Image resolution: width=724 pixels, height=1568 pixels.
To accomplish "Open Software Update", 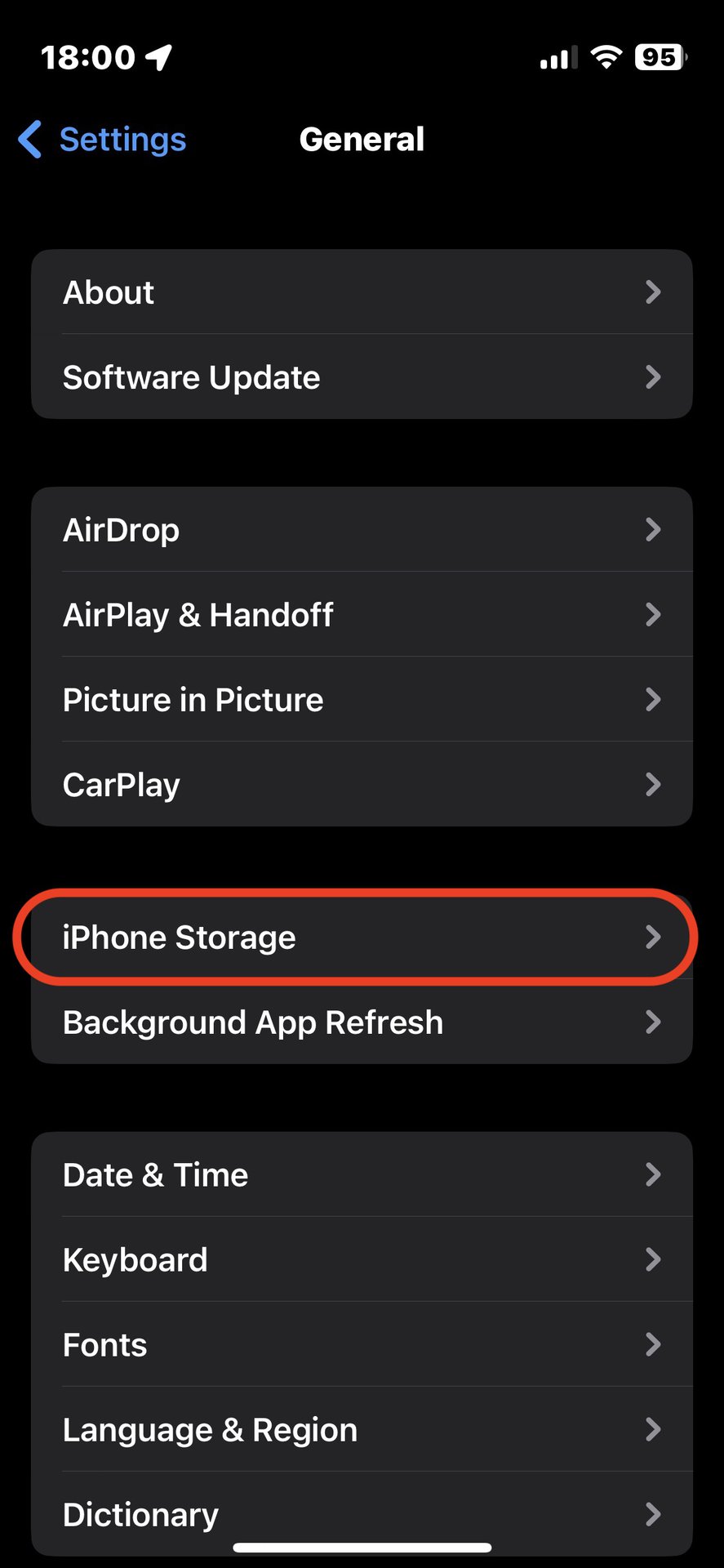I will [x=362, y=377].
